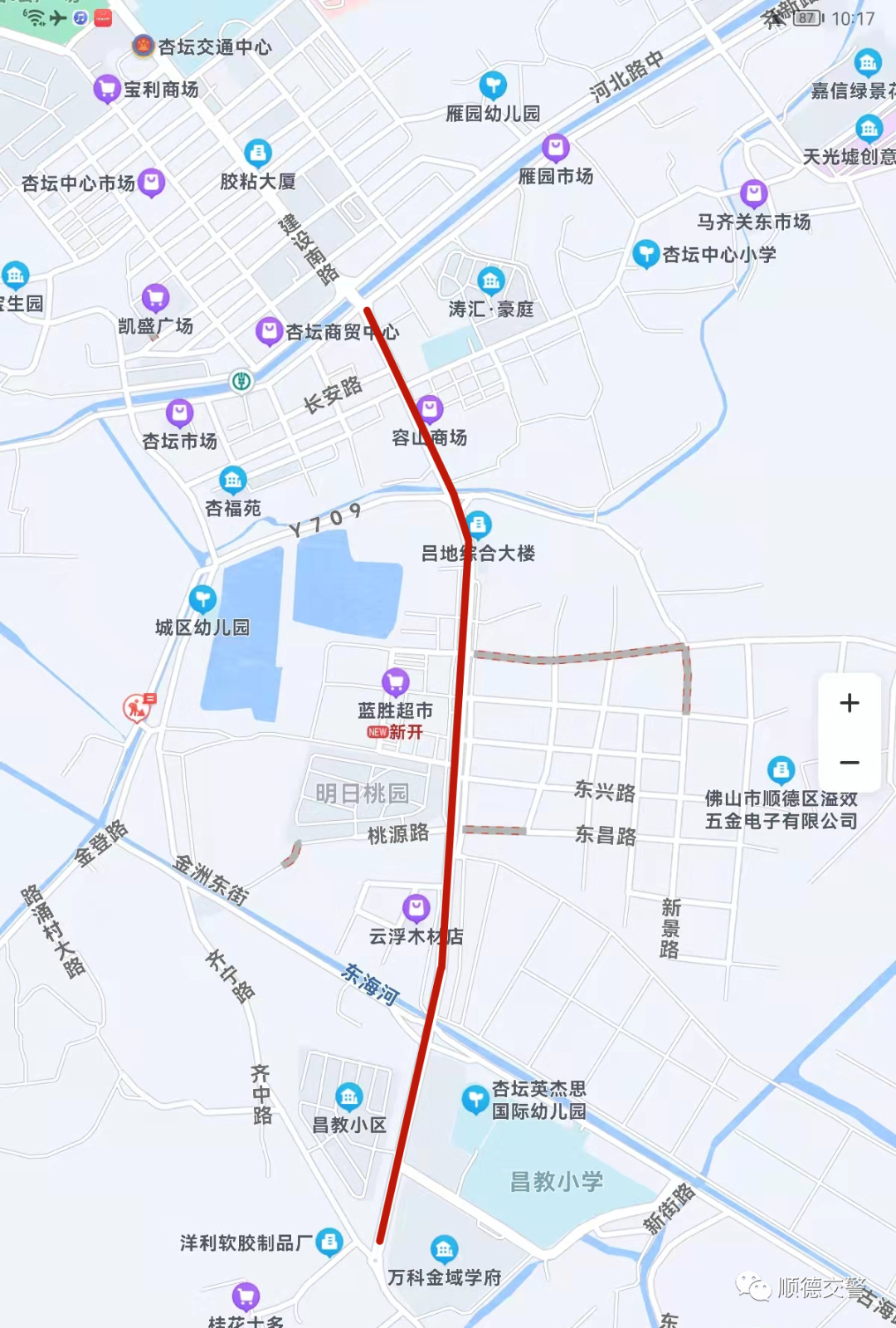
Task: Zoom out of the map
Action: point(849,763)
